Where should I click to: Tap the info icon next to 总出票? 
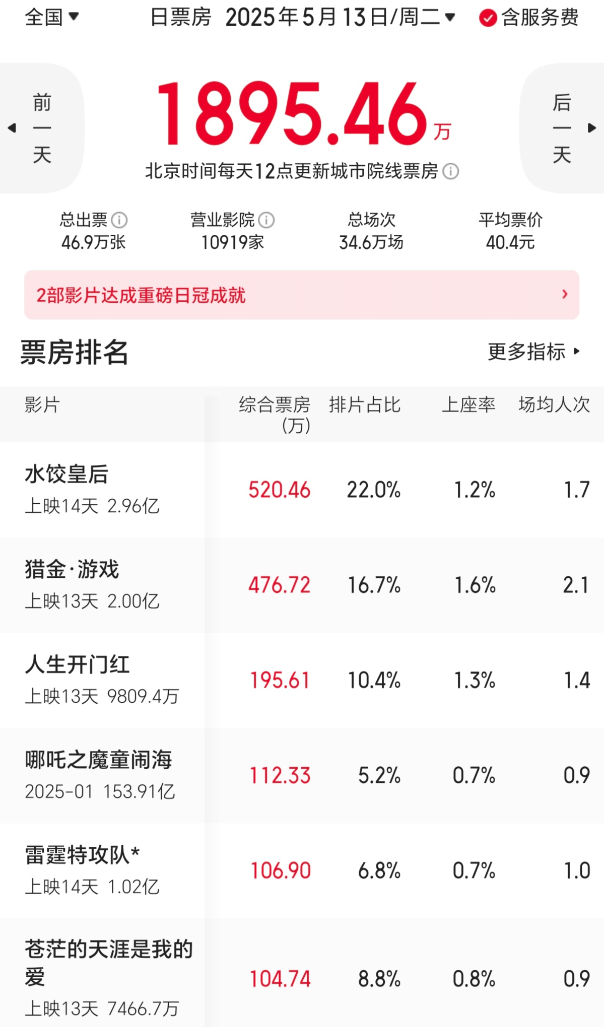[120, 220]
